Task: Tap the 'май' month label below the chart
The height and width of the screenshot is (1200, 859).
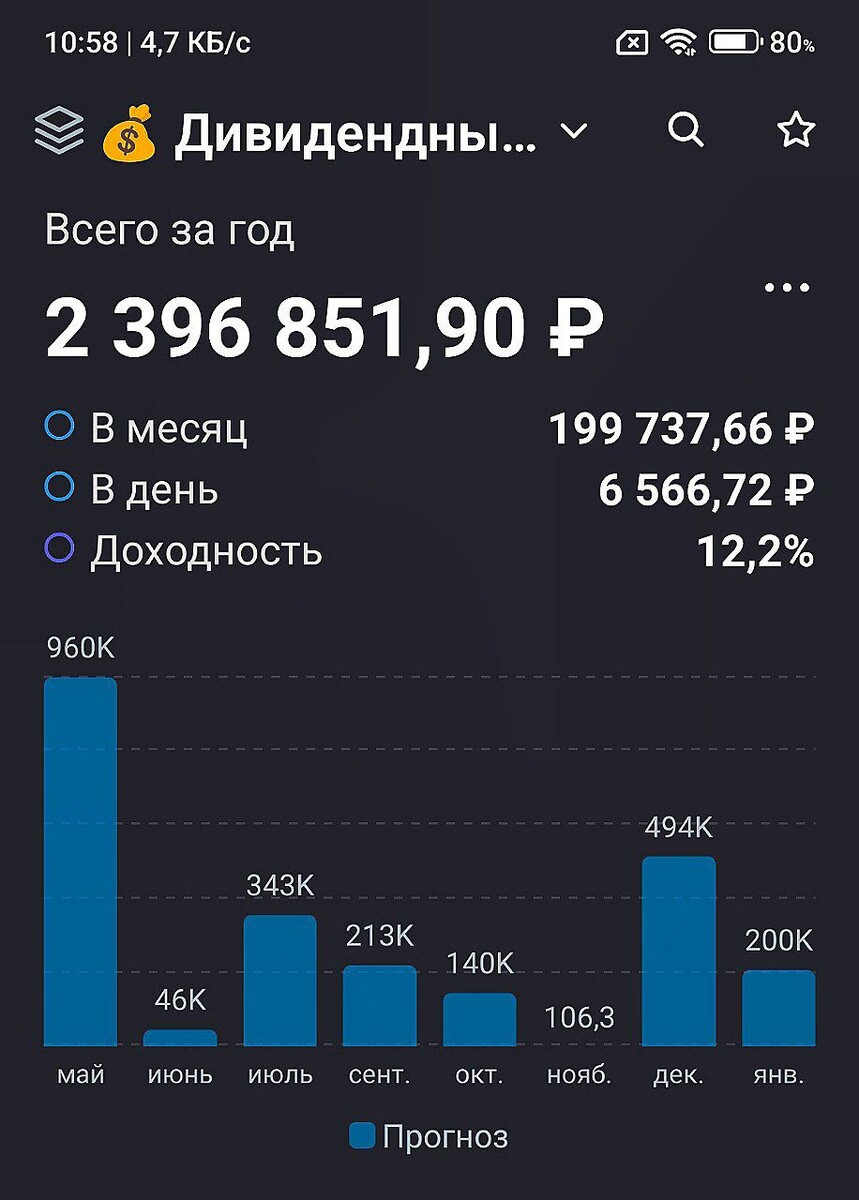Action: pyautogui.click(x=82, y=1076)
